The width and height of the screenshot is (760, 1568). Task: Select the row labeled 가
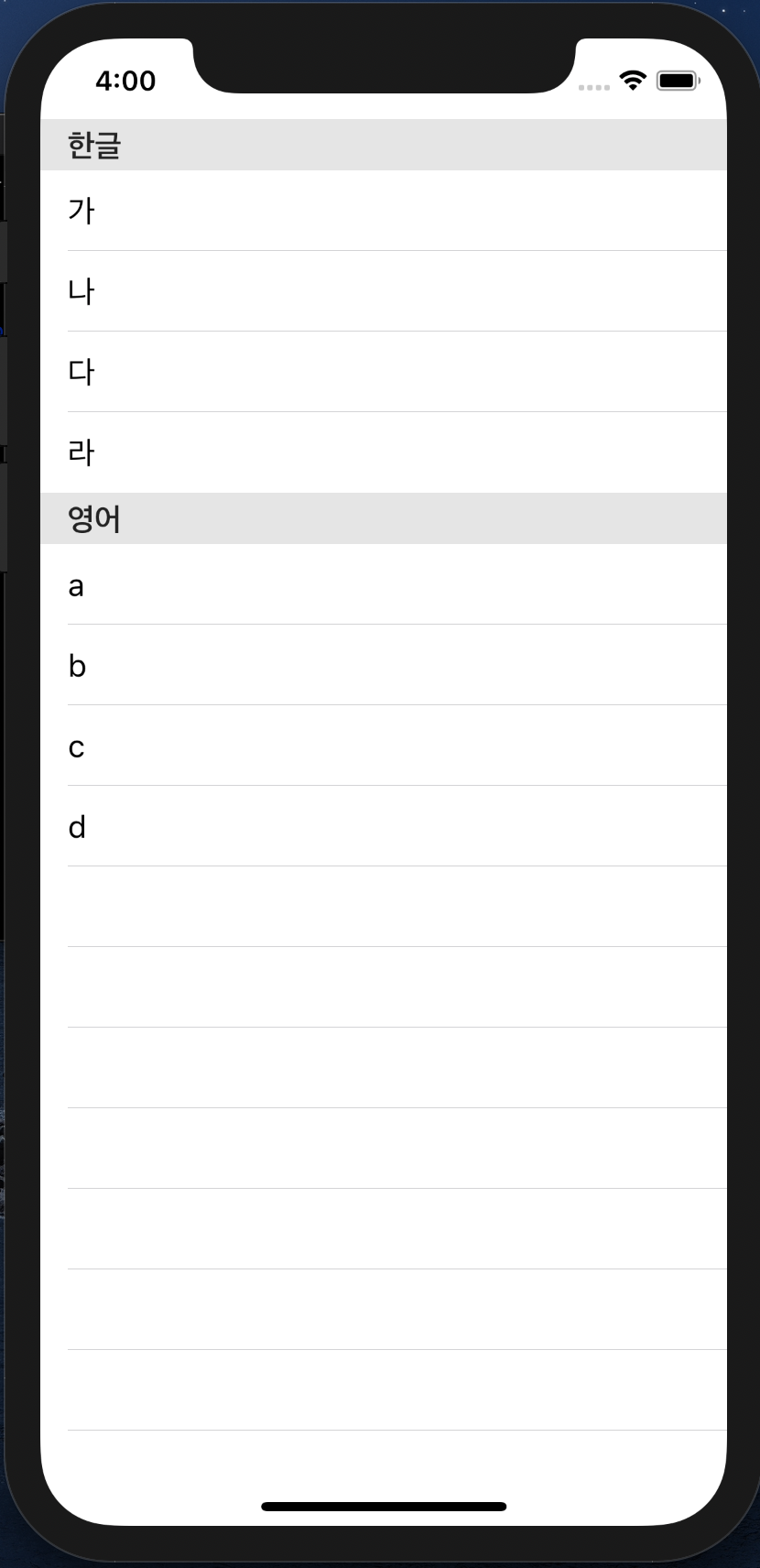(384, 211)
